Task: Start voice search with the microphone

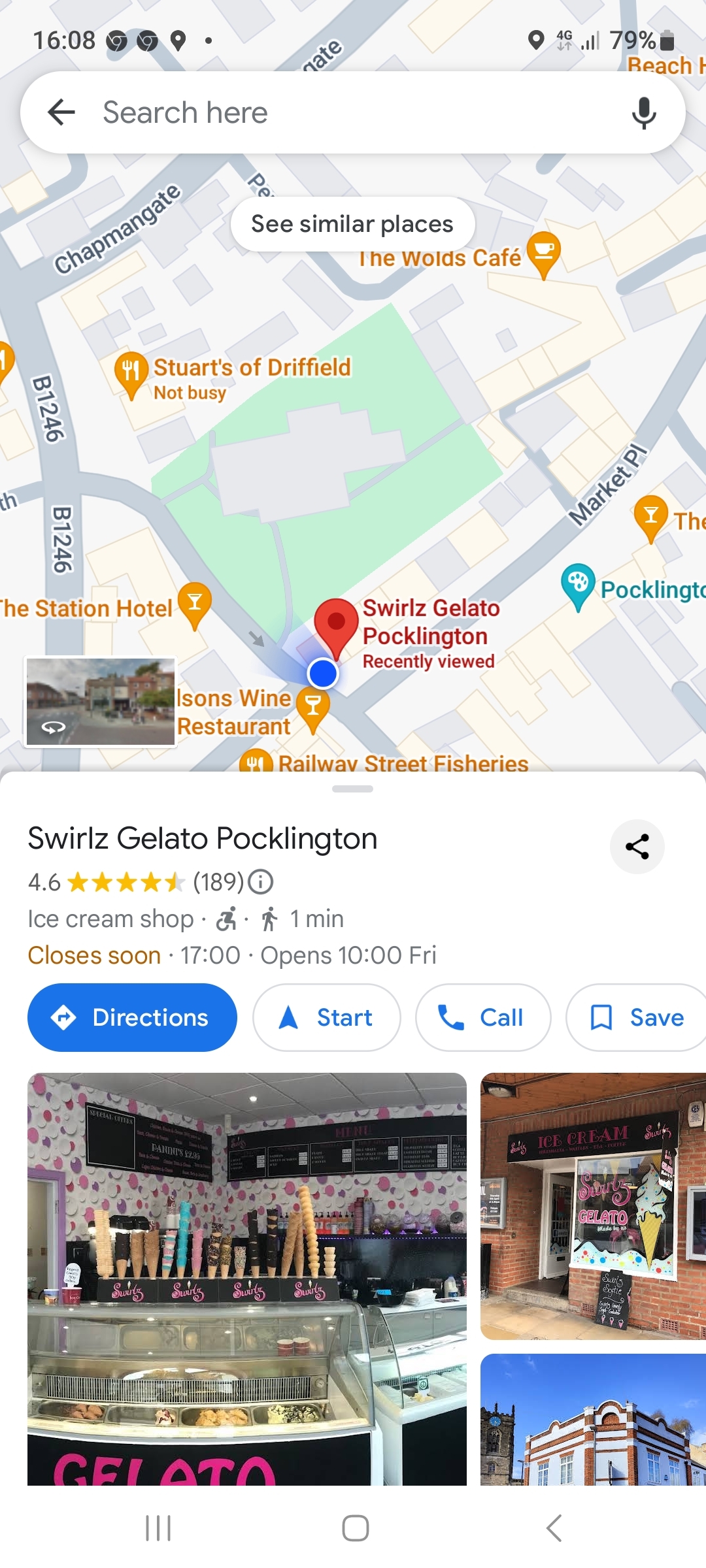Action: (644, 112)
